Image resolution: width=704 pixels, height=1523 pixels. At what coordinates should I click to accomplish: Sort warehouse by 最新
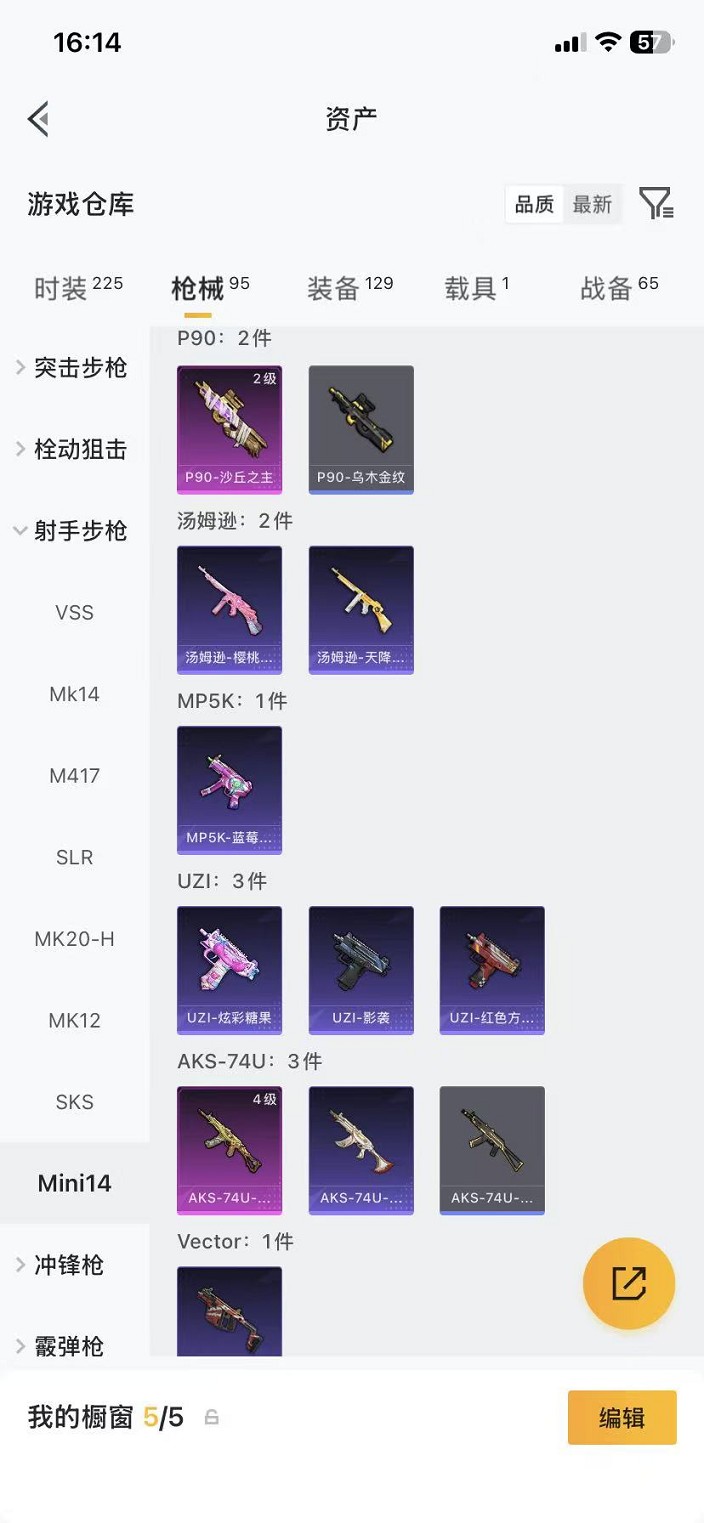coord(592,205)
